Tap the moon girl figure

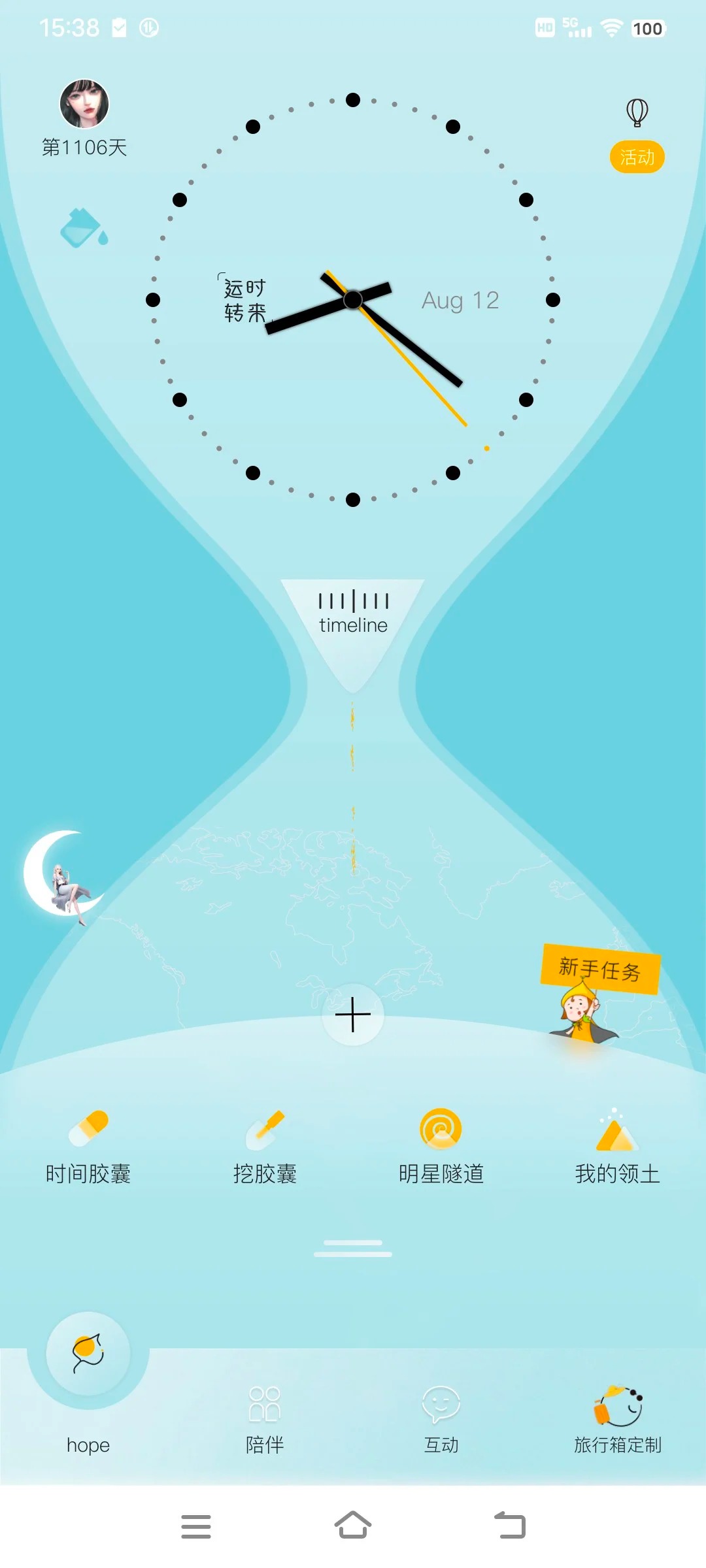coord(65,874)
